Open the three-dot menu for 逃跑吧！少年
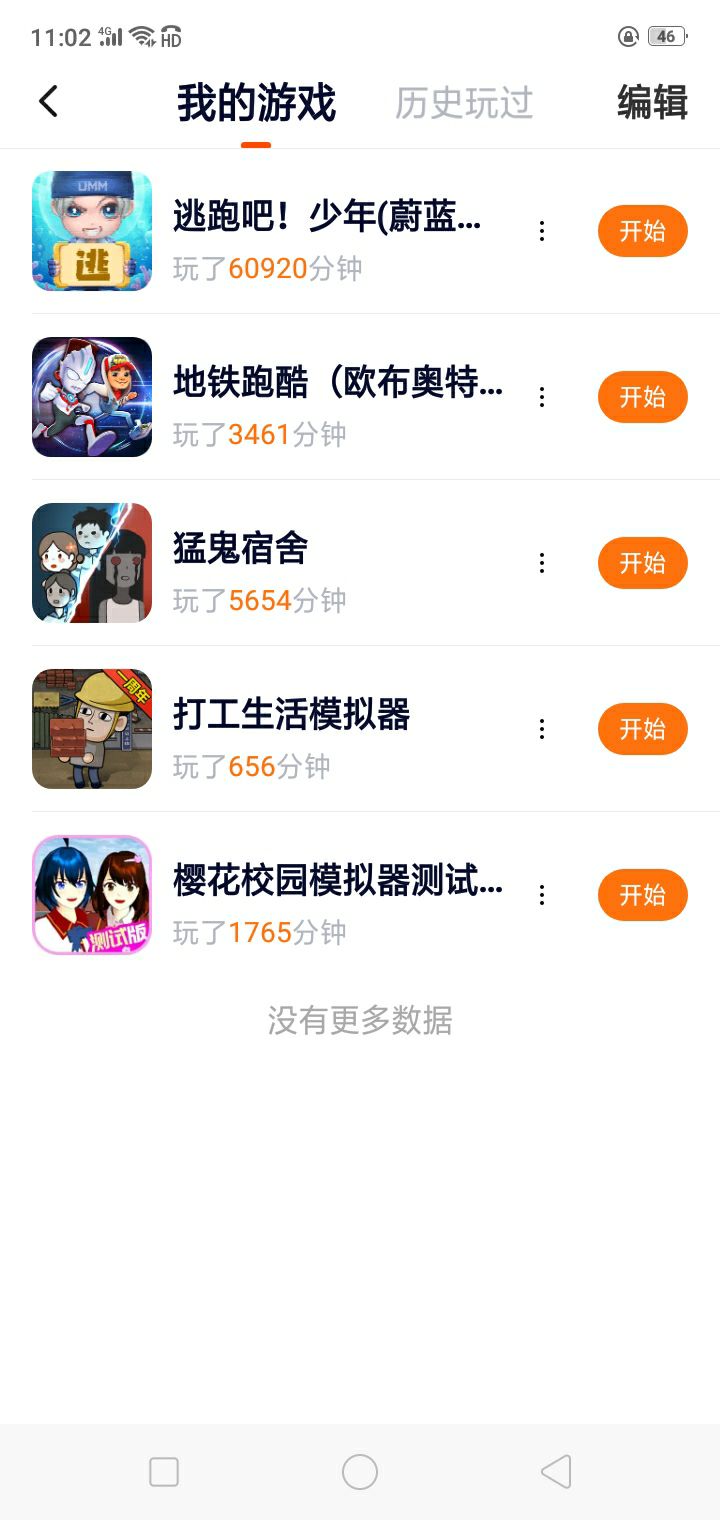Image resolution: width=720 pixels, height=1520 pixels. coord(542,231)
